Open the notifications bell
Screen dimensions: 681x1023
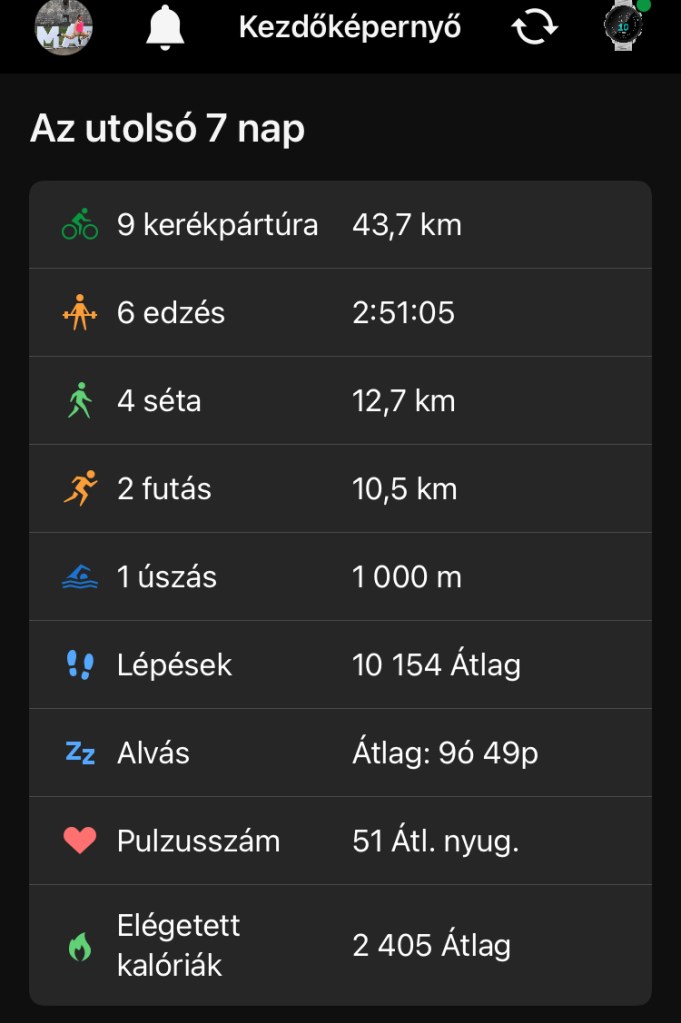(x=165, y=29)
